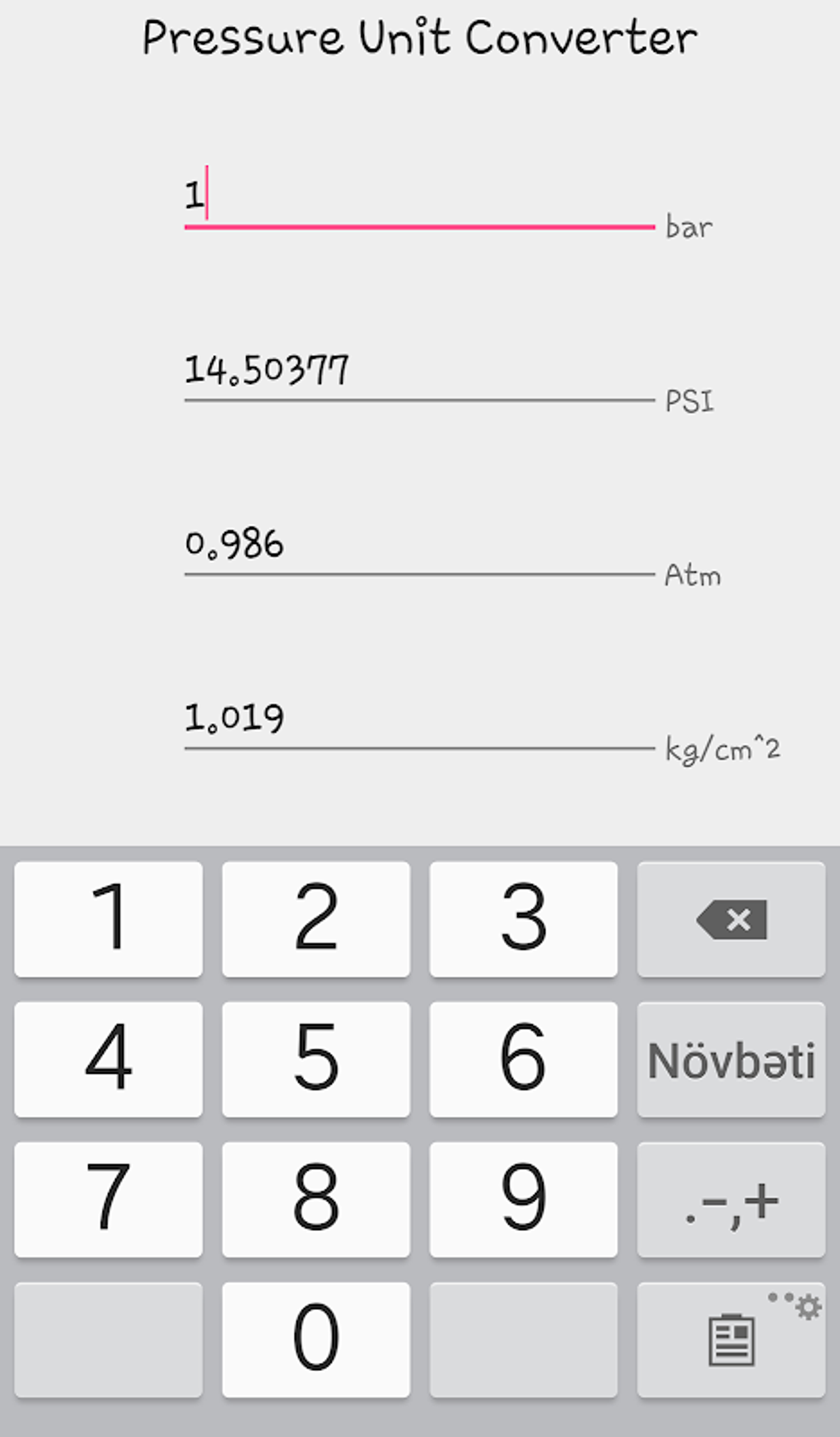This screenshot has height=1437, width=840.
Task: Tap the 9 key
Action: (524, 1199)
